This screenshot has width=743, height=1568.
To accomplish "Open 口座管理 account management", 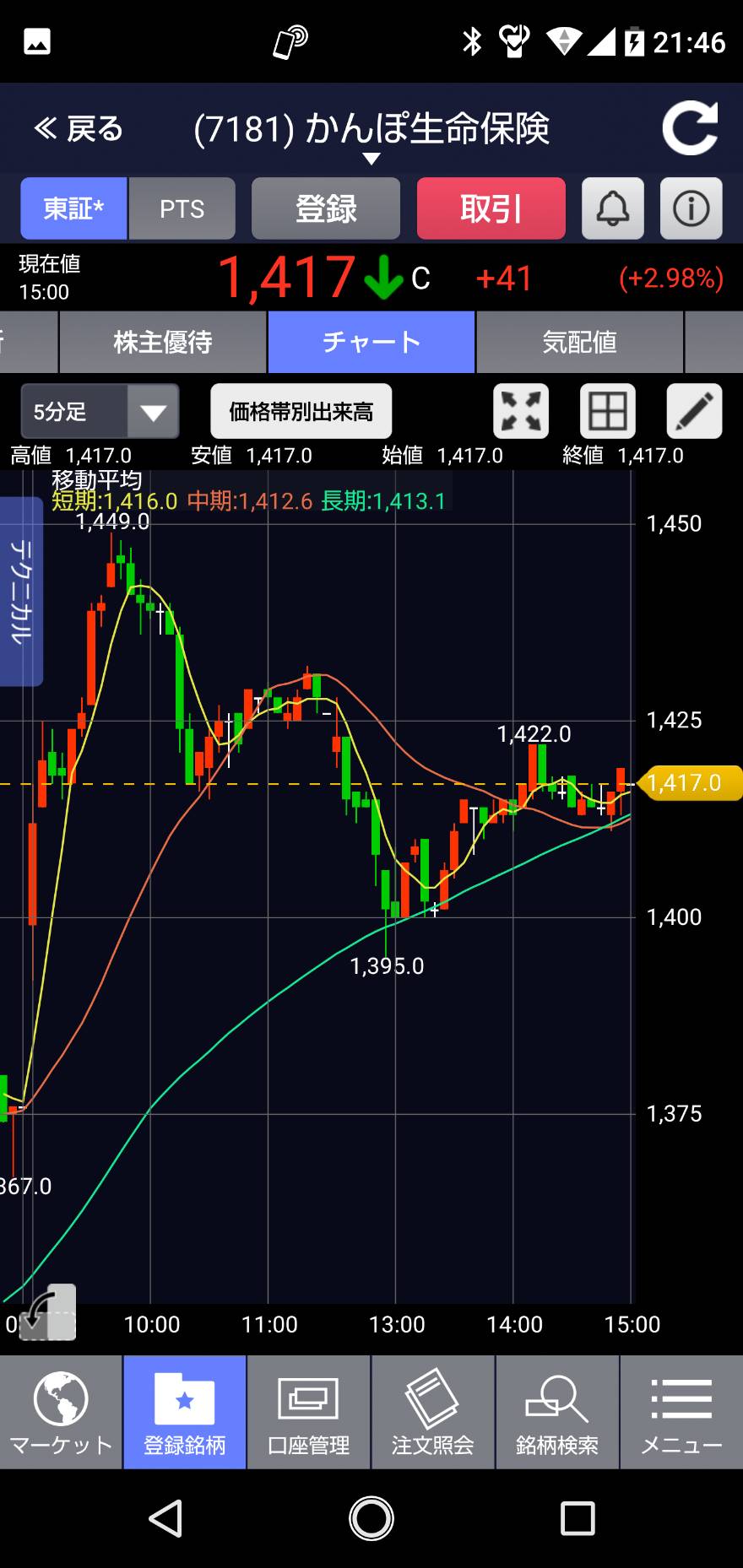I will [309, 1412].
